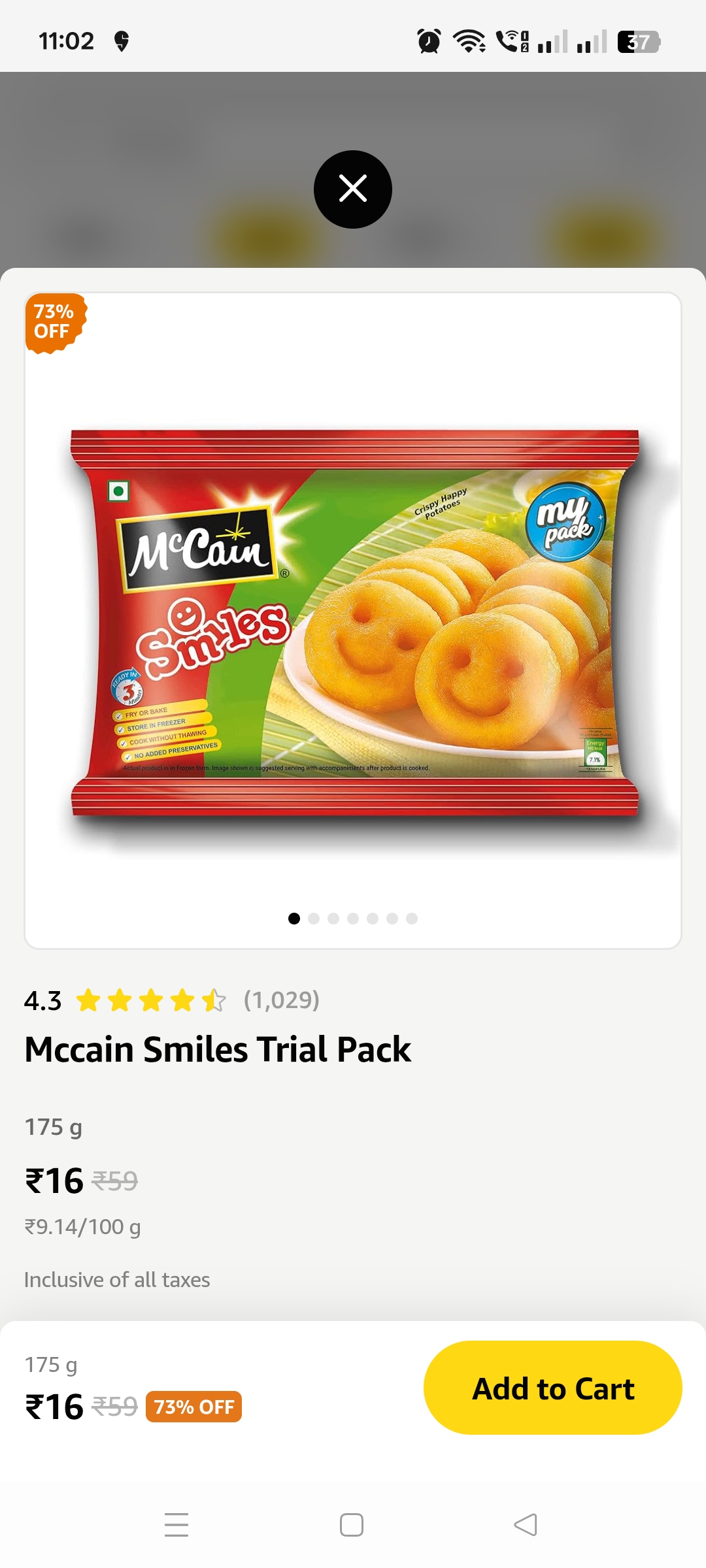Add Mccain Smiles Trial Pack to cart
Screen dimensions: 706x1568
point(552,1388)
